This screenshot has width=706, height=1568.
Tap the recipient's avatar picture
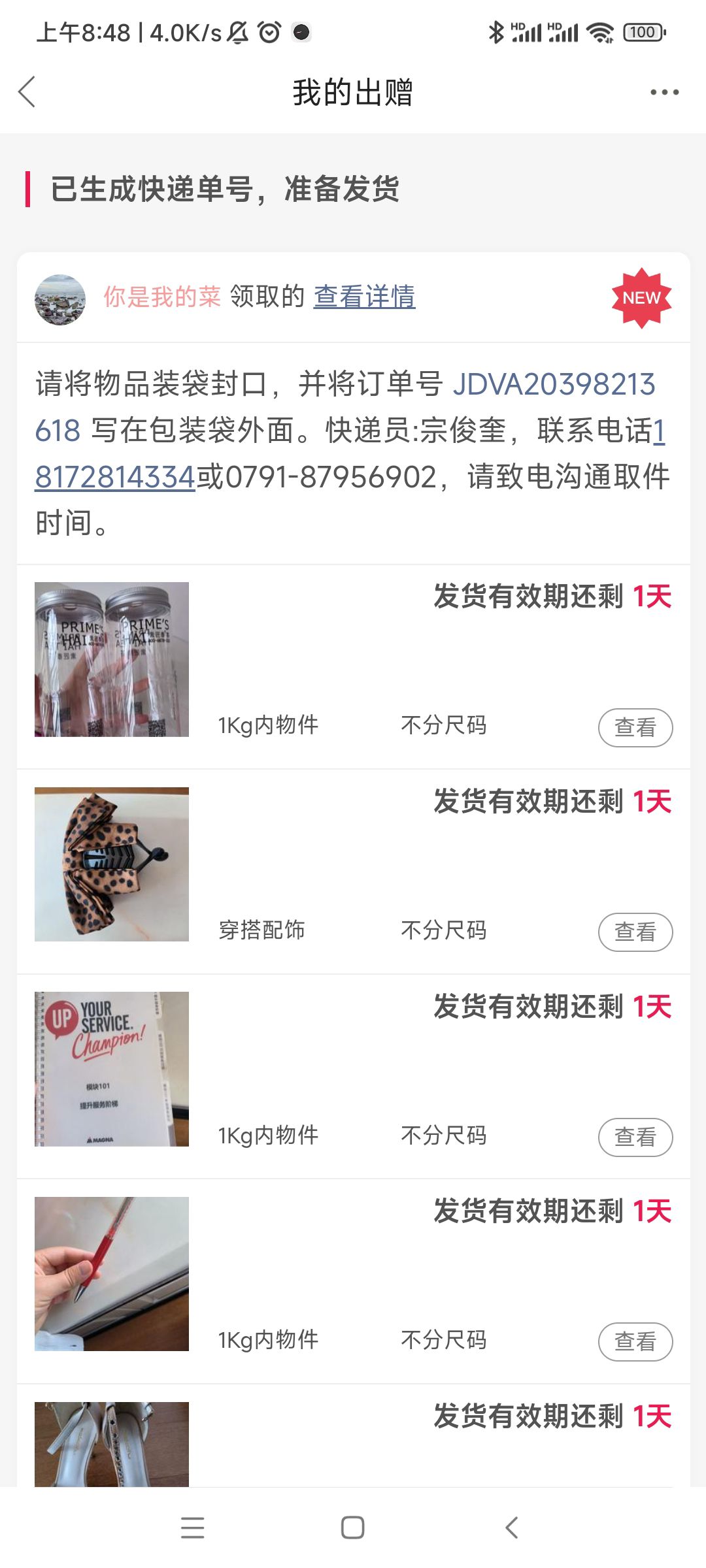coord(60,299)
